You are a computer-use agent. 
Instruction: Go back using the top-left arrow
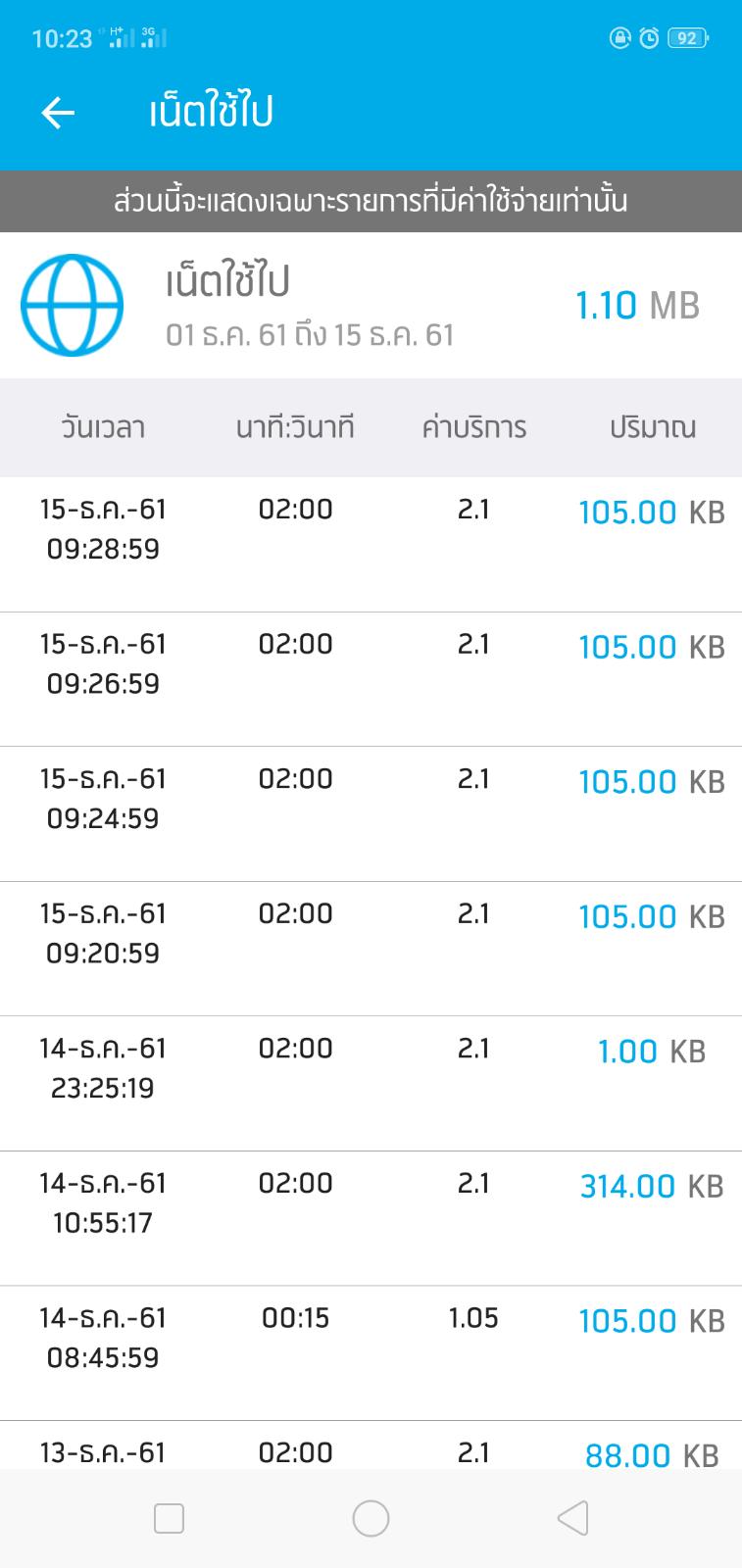click(58, 113)
